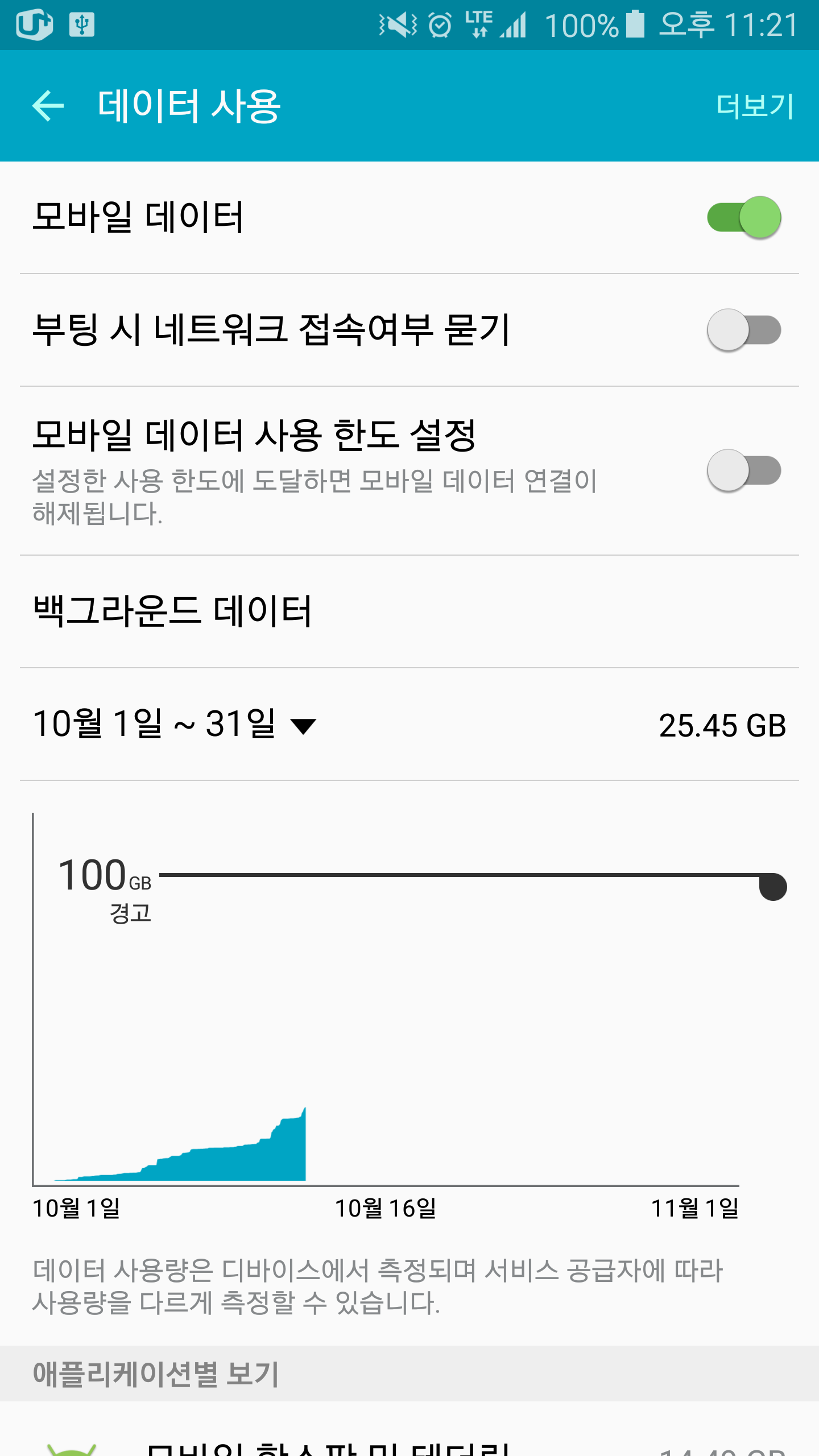Tap the 100GB 경고 warning handle
The image size is (819, 1456).
772,887
